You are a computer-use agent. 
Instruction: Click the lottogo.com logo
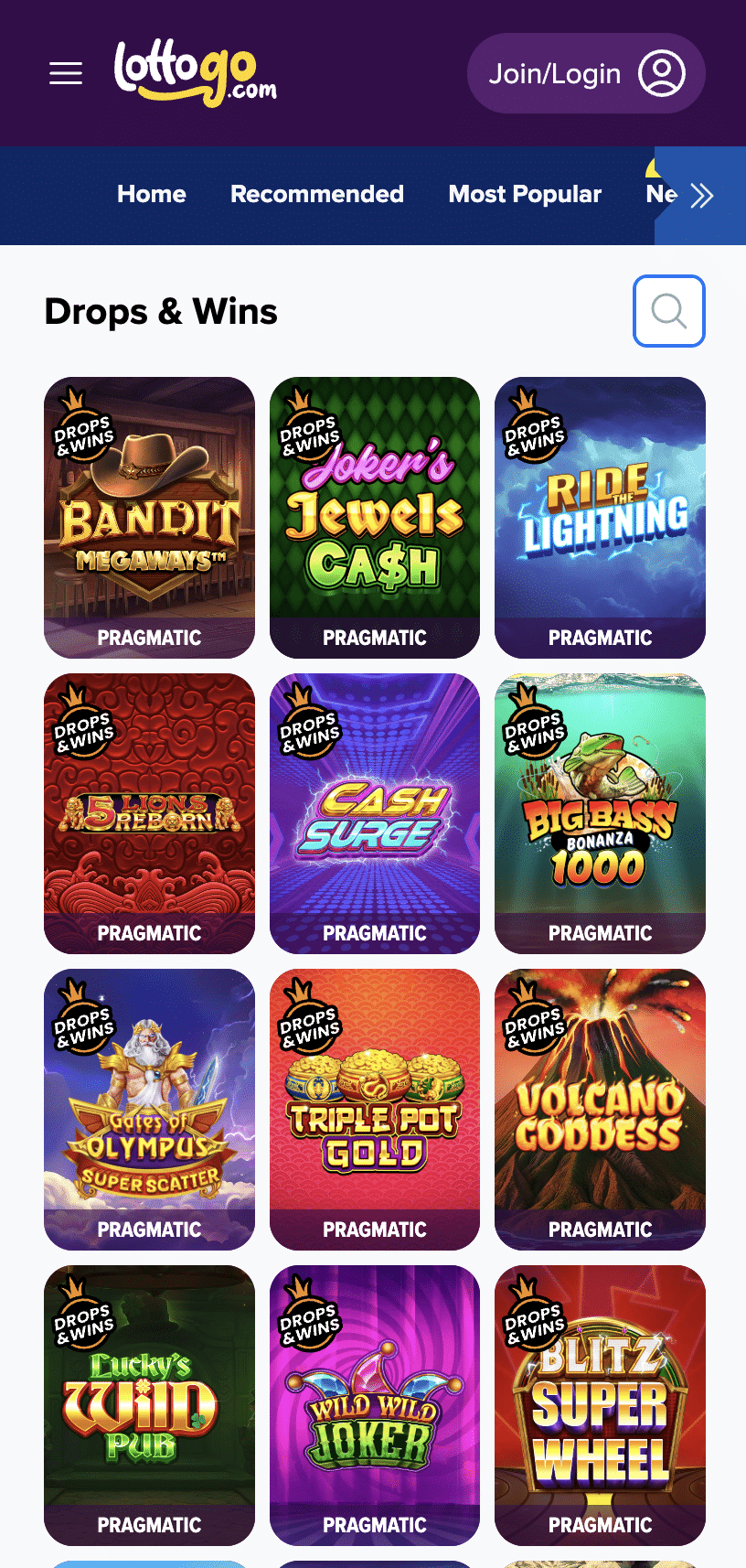[x=195, y=73]
